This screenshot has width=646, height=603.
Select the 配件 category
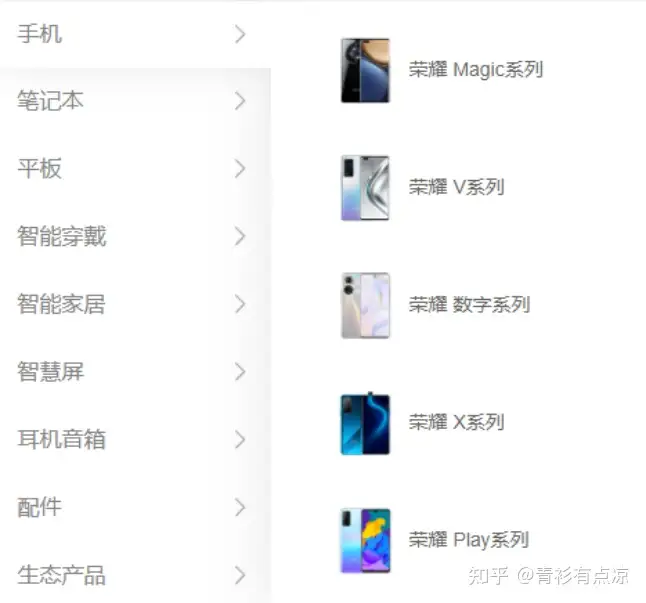point(40,507)
